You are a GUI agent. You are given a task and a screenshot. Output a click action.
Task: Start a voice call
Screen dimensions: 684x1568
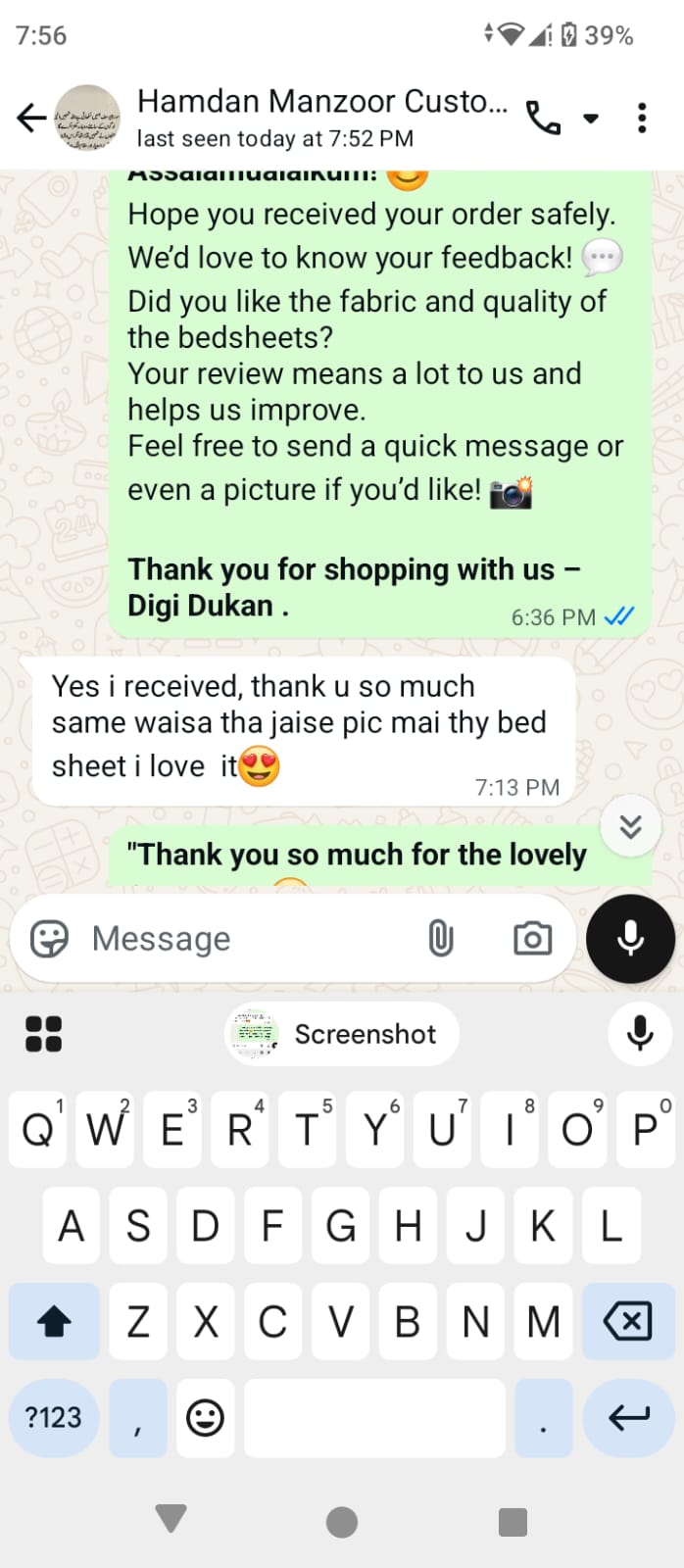[x=543, y=119]
